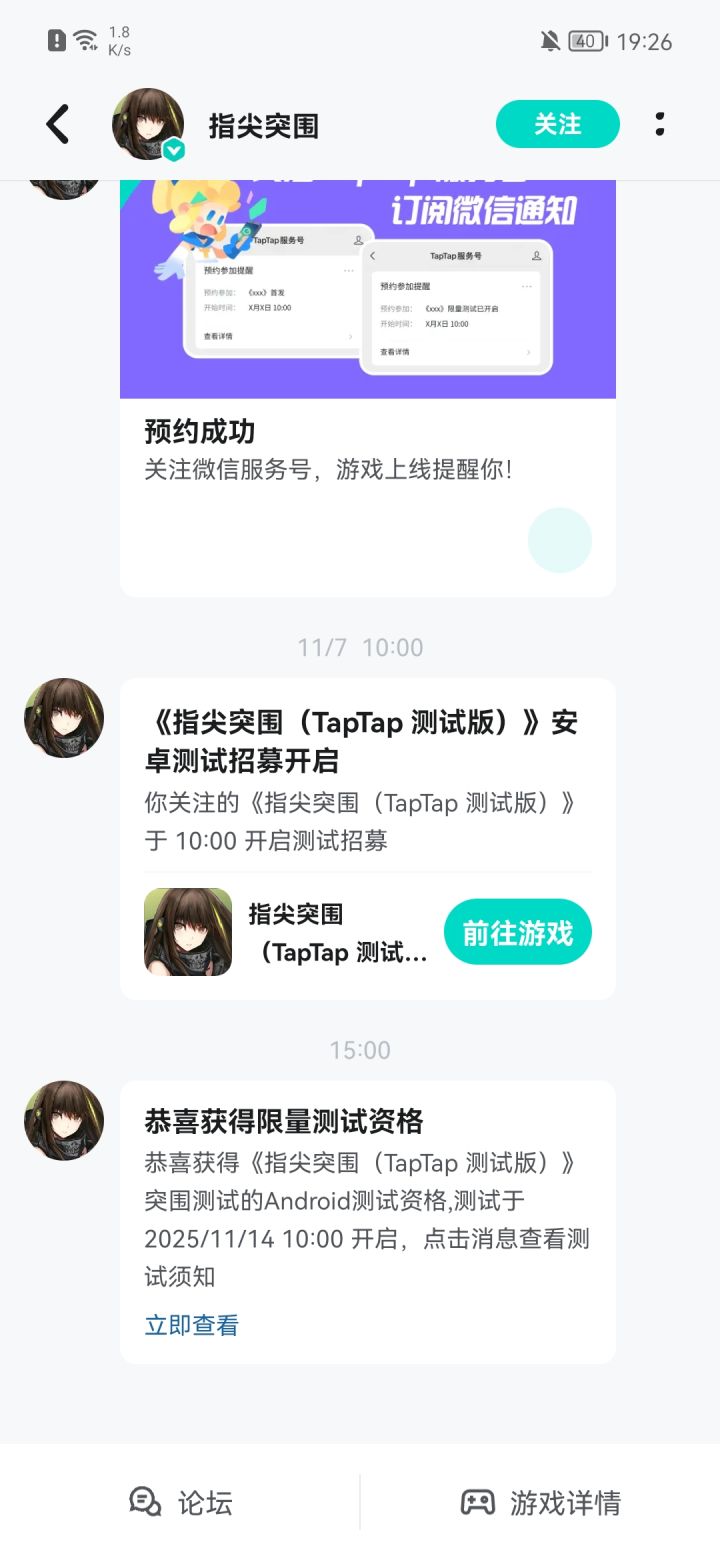The width and height of the screenshot is (720, 1560).
Task: Open the 恭喜获得限量测试资格 message card
Action: coord(367,1200)
